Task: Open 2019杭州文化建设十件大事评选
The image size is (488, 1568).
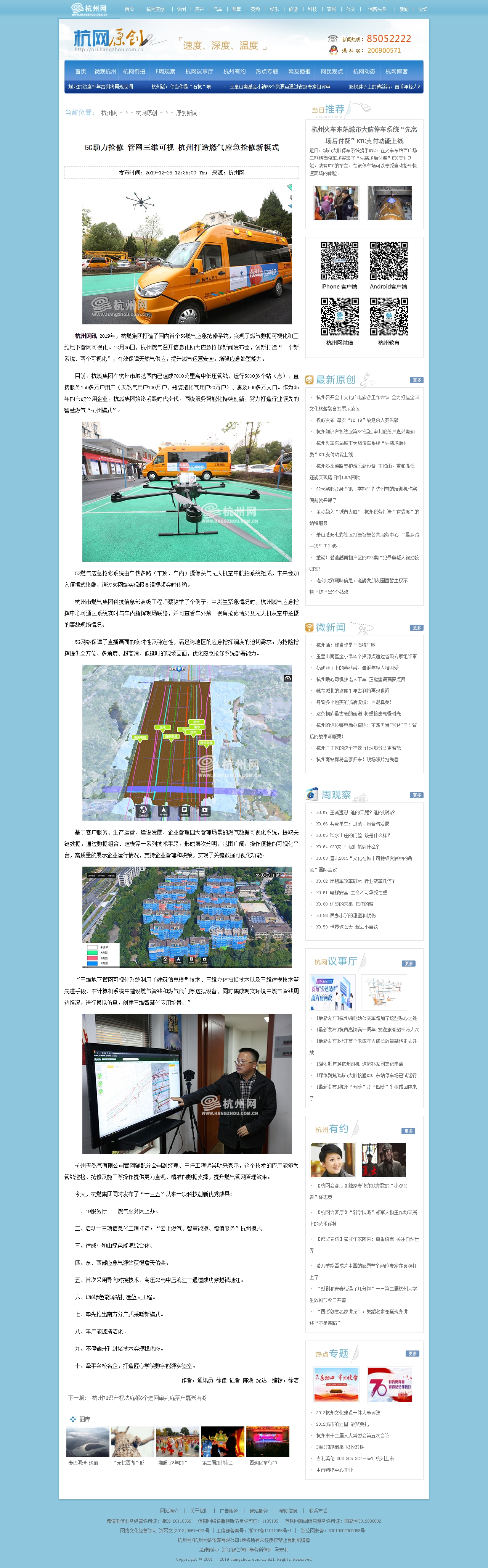Action: click(x=347, y=1412)
